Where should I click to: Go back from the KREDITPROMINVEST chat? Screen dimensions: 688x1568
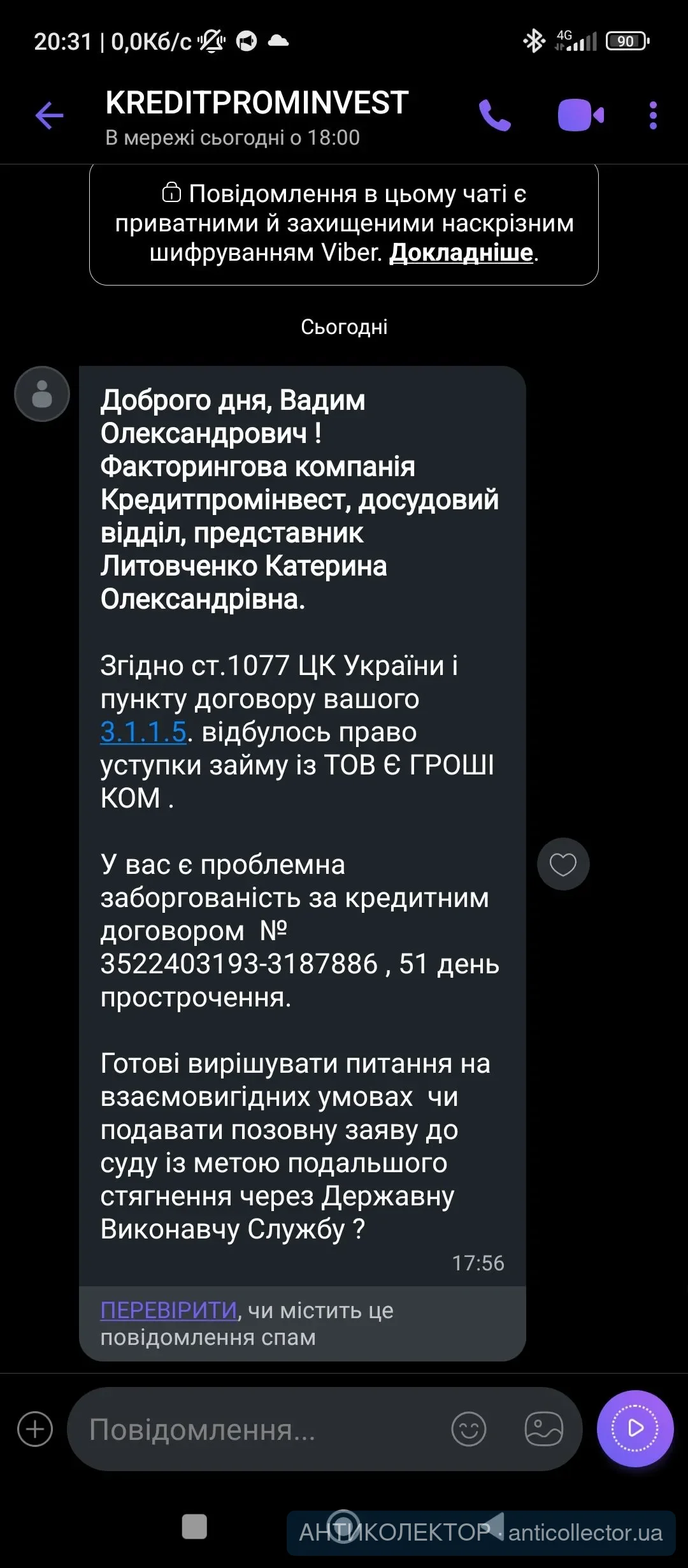click(49, 116)
